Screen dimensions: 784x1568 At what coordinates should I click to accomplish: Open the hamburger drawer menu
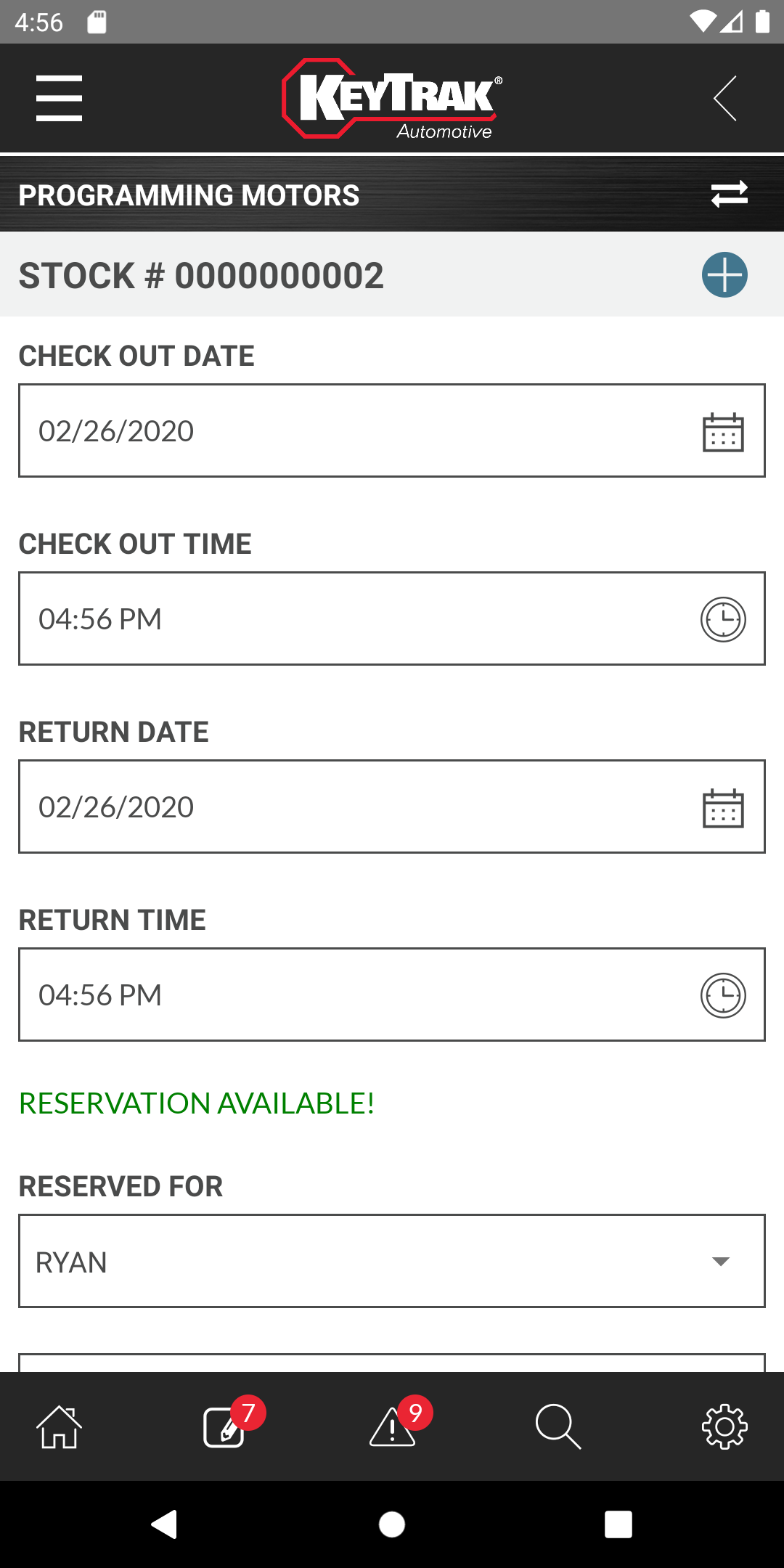(x=59, y=98)
